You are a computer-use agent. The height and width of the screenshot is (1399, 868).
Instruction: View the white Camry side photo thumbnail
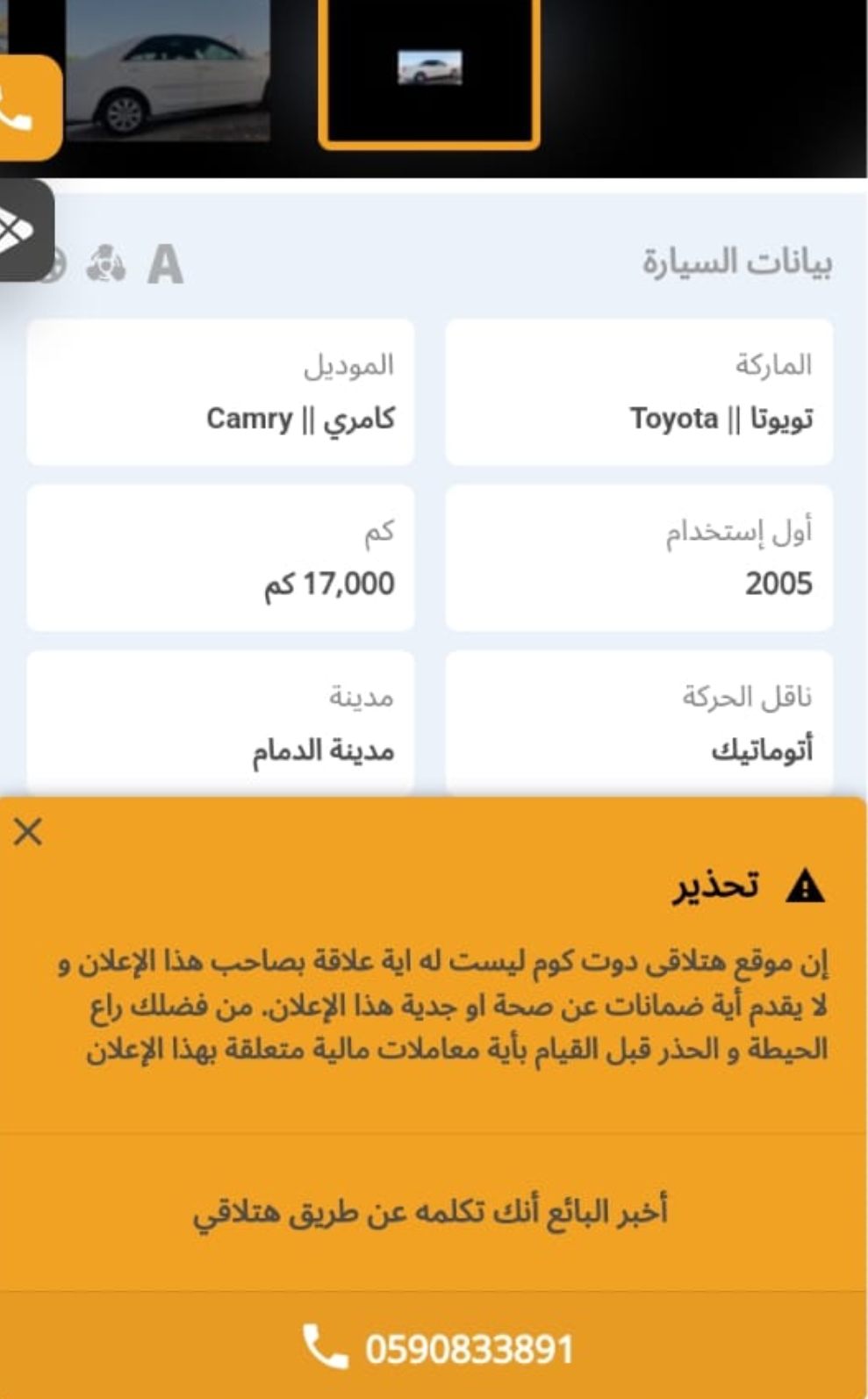pyautogui.click(x=168, y=70)
